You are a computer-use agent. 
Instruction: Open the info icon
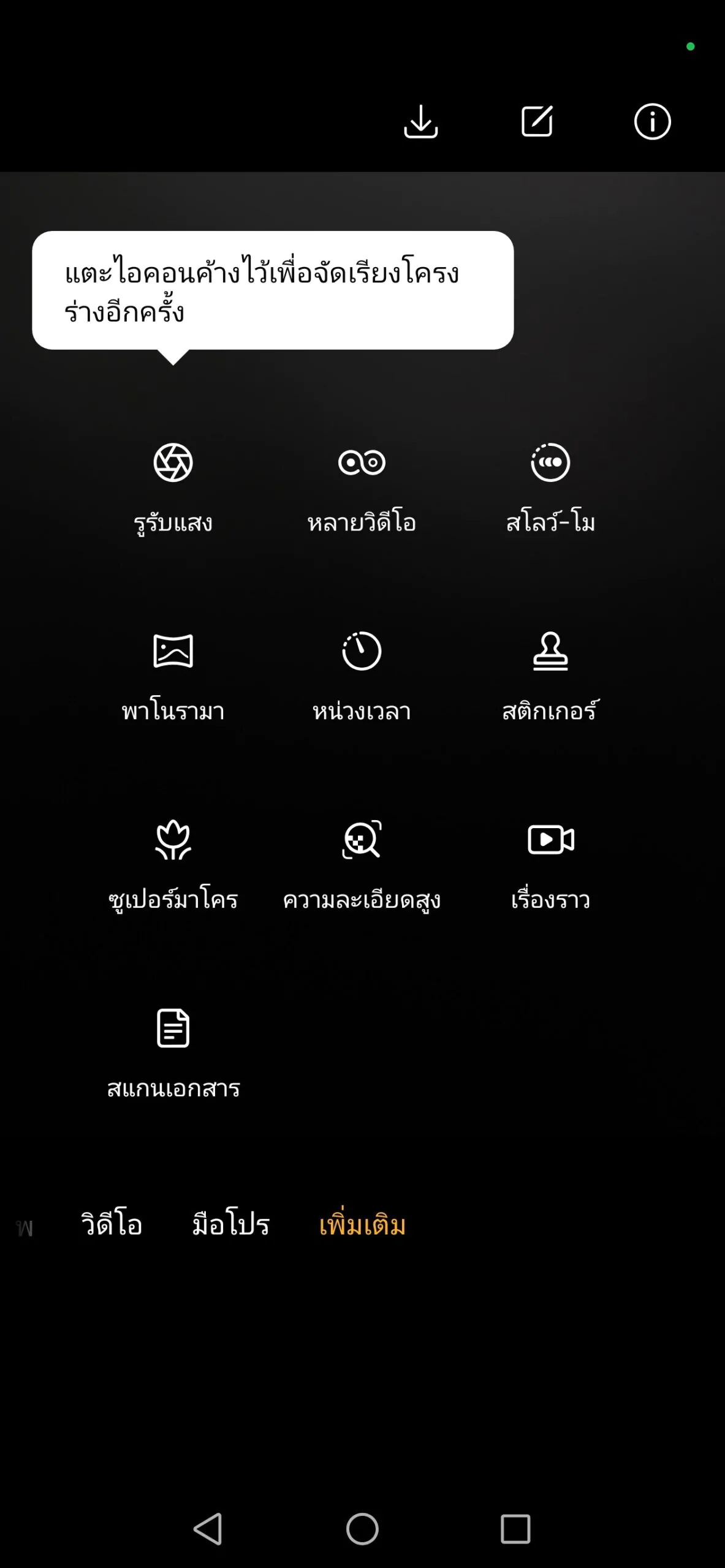(652, 121)
